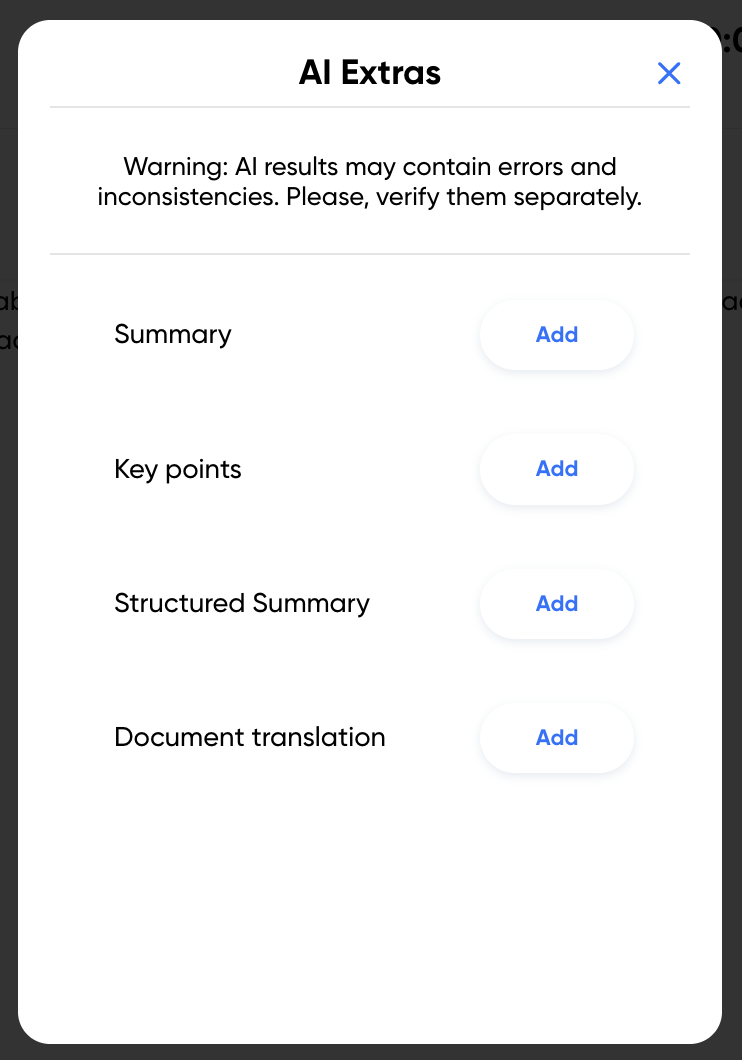Image resolution: width=742 pixels, height=1060 pixels.
Task: Click the AI results warning message
Action: [x=369, y=181]
